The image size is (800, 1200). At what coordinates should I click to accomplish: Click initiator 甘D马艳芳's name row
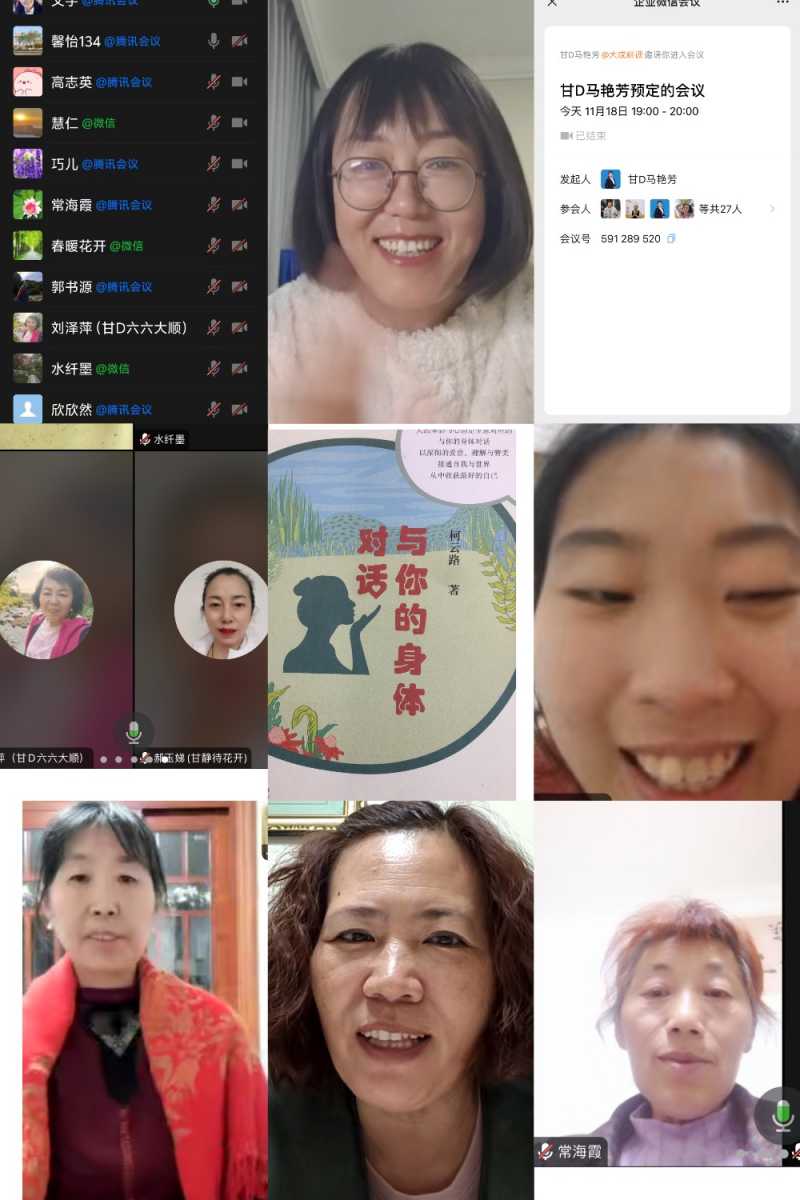point(653,179)
